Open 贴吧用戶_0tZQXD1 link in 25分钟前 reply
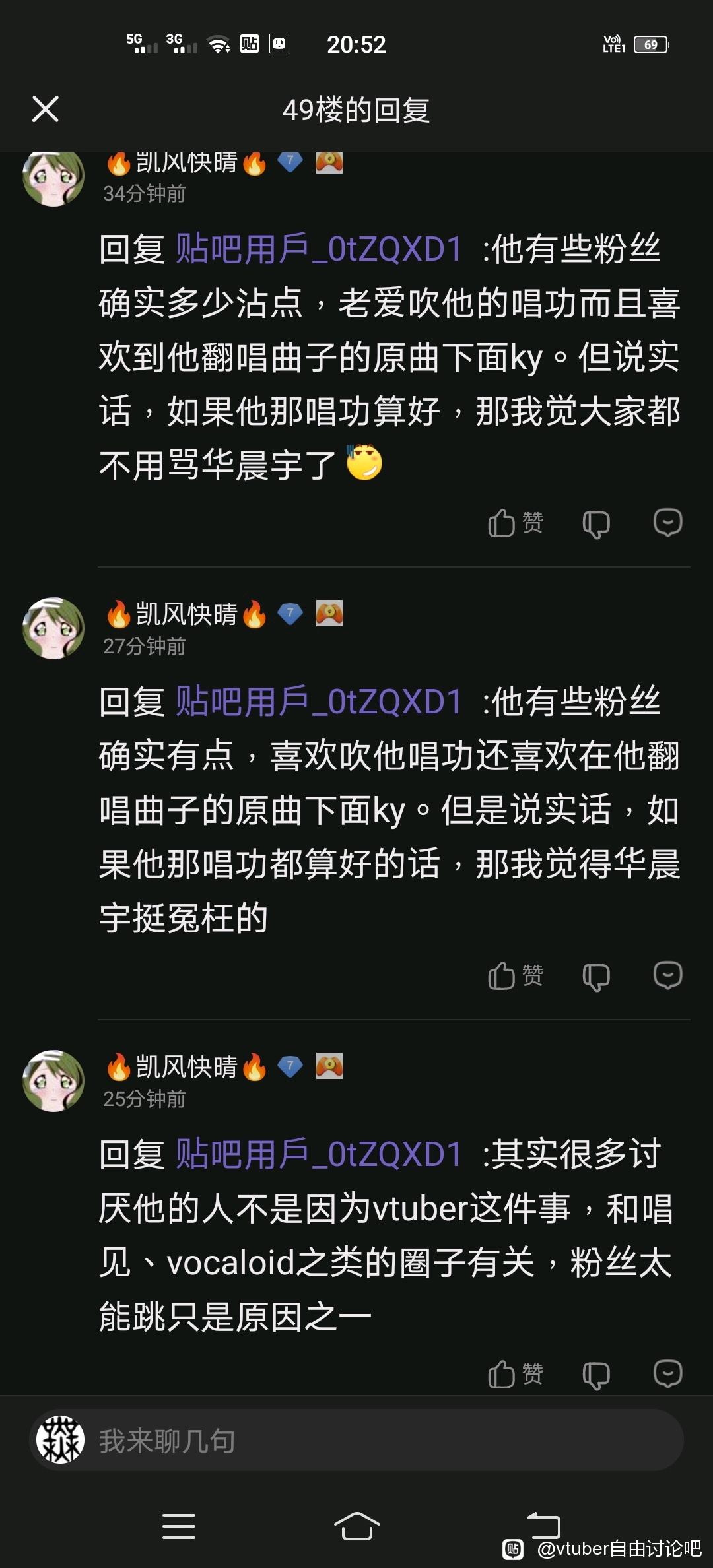 coord(318,1155)
